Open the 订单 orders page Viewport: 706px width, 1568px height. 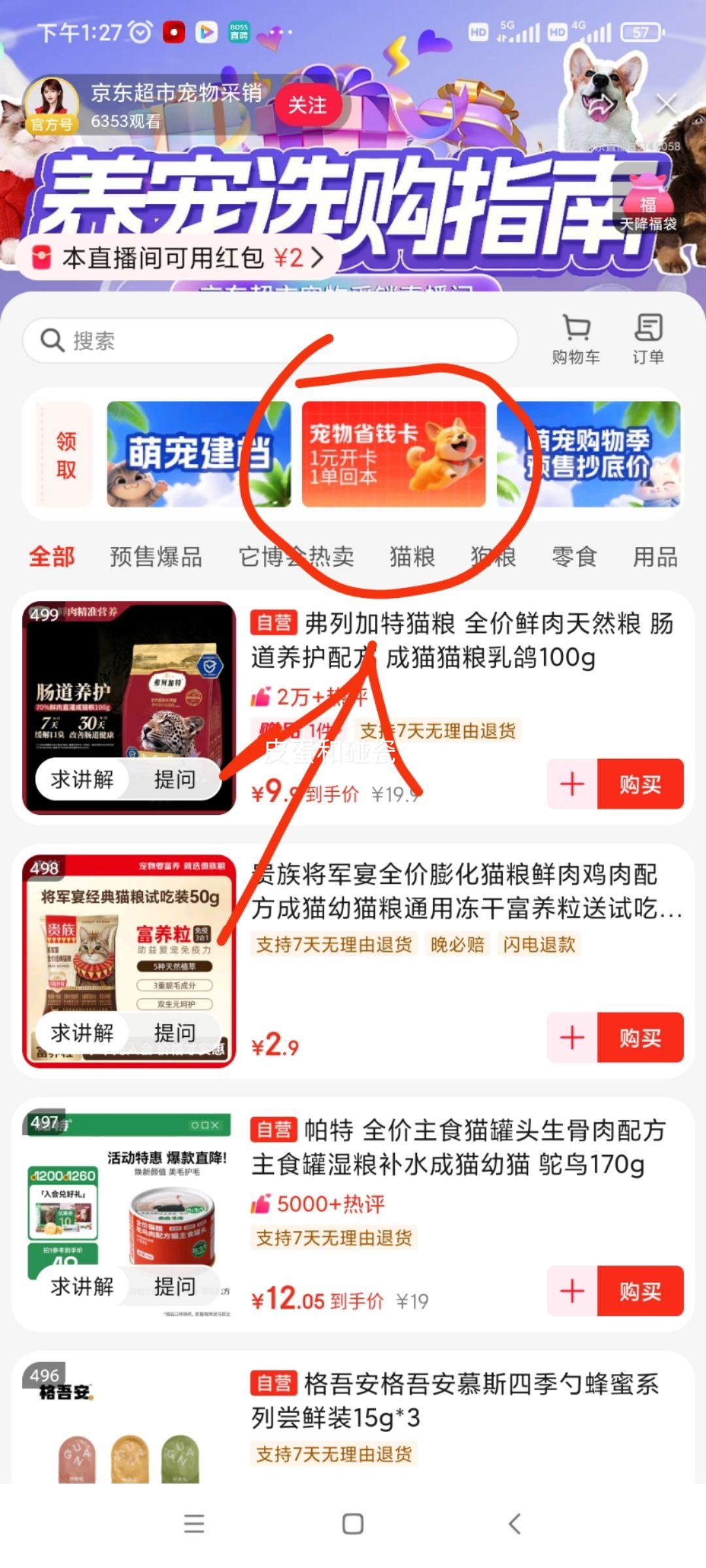coord(648,340)
